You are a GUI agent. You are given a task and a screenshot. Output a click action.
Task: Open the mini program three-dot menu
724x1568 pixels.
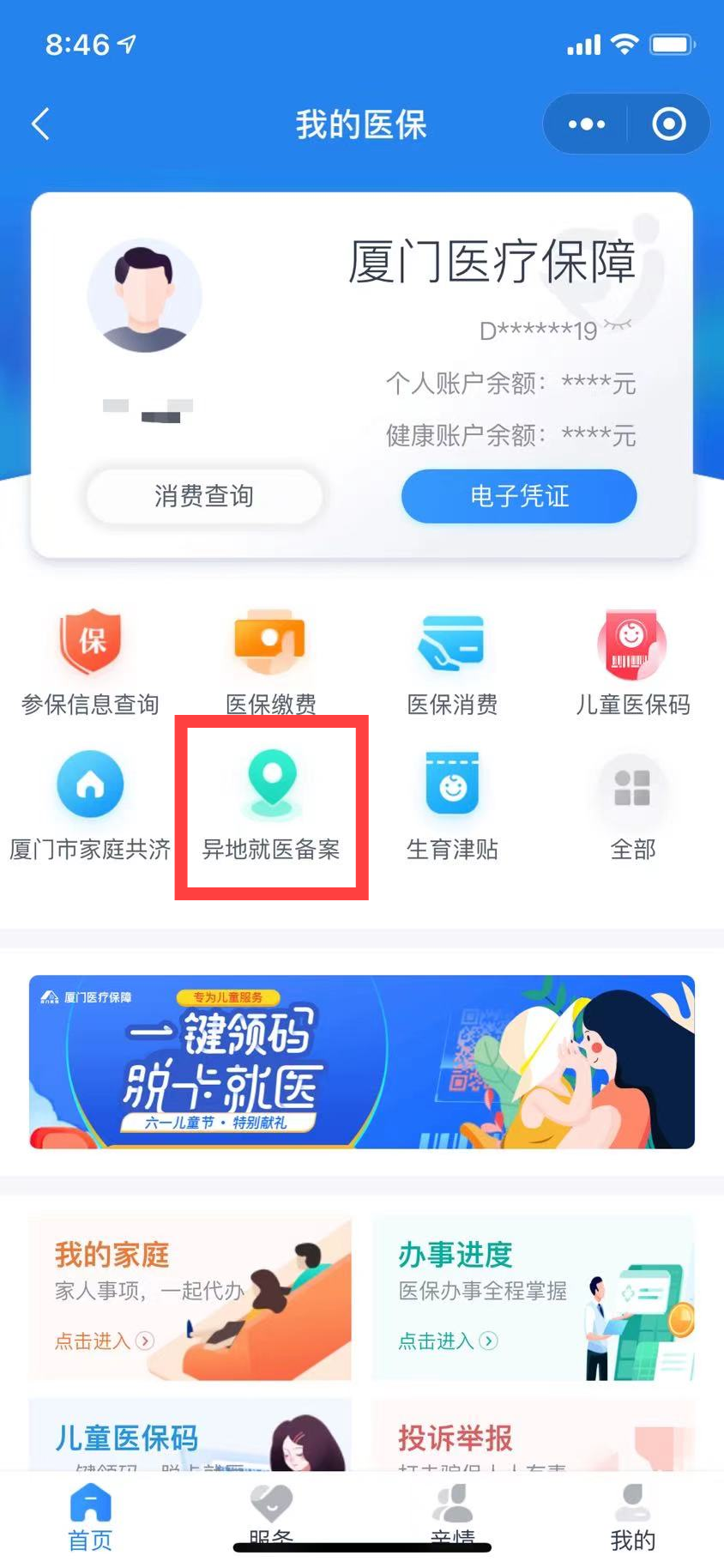tap(586, 124)
